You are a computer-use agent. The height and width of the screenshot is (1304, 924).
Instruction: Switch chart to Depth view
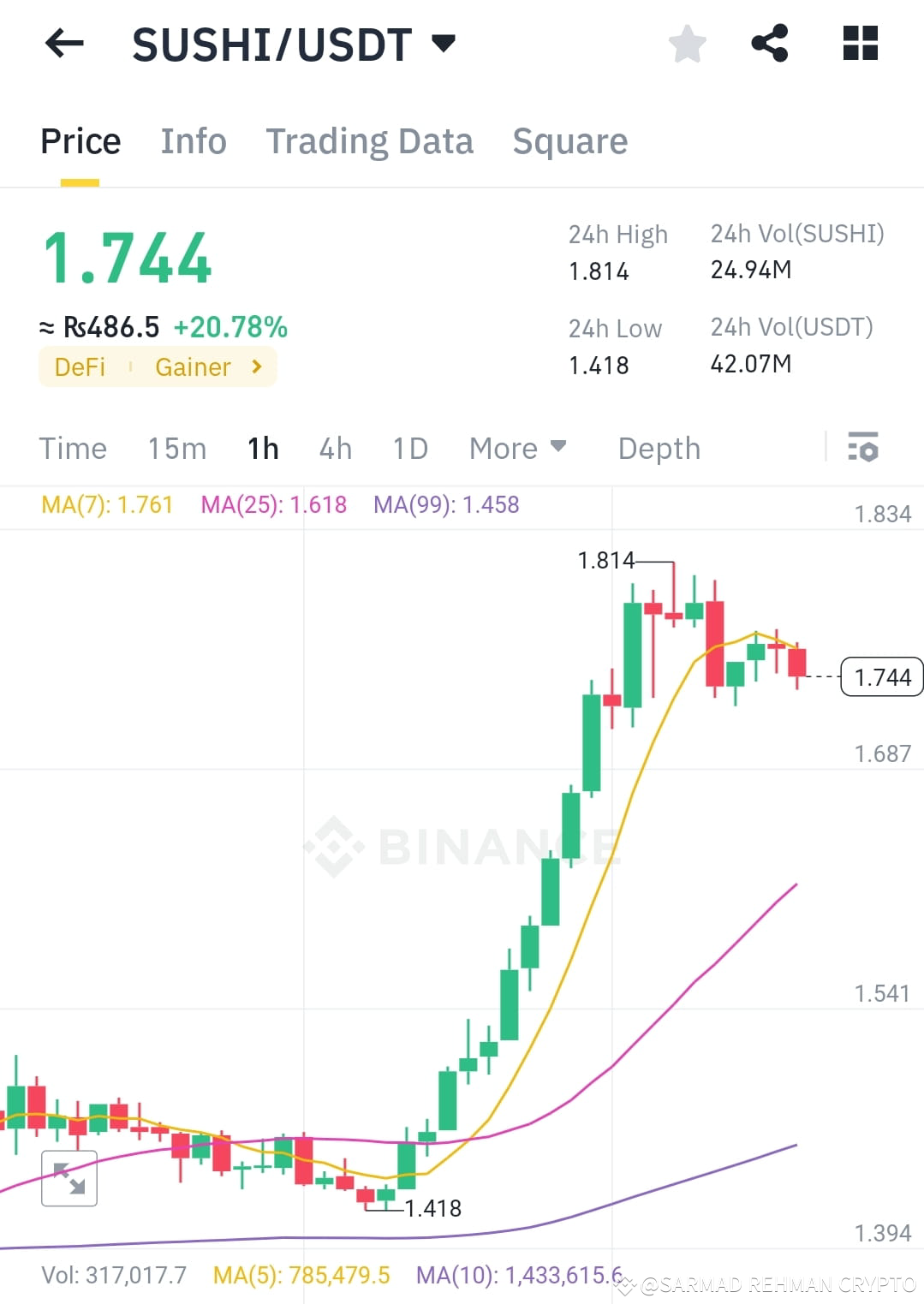coord(658,447)
